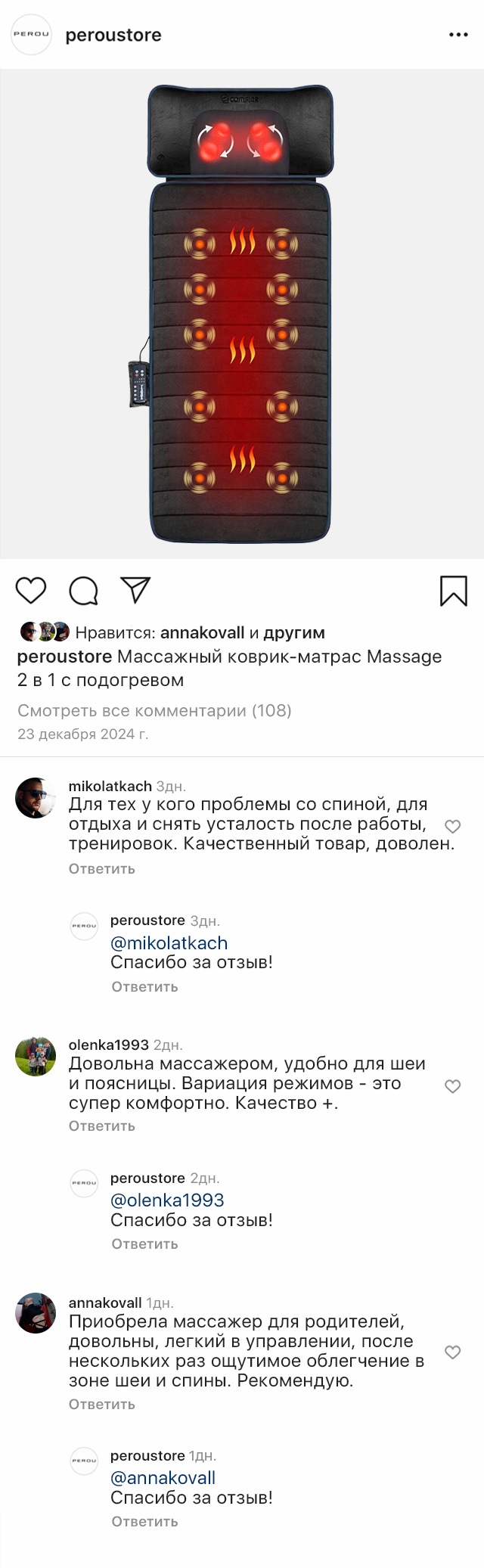Screen dimensions: 484x1568
Task: Like the peroustore massage mat post
Action: 31,590
